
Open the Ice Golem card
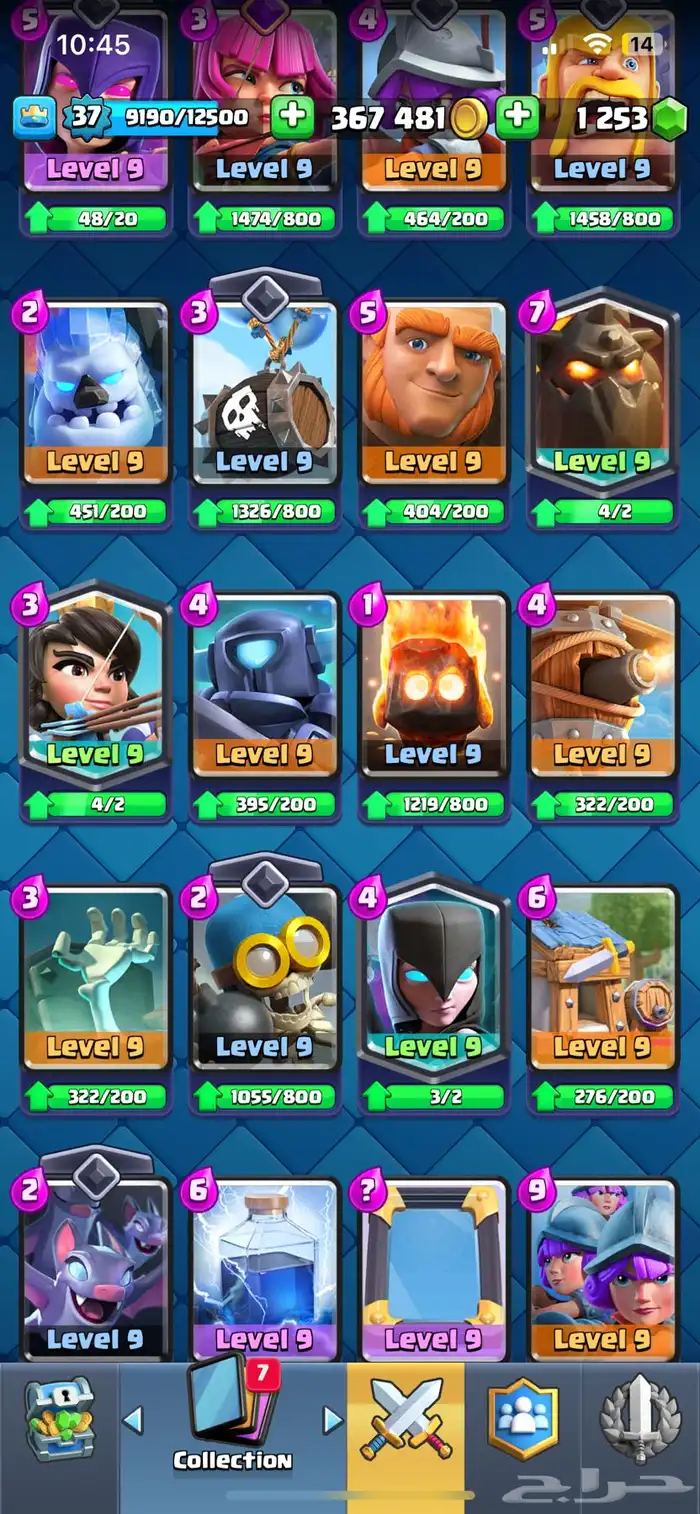tap(94, 395)
